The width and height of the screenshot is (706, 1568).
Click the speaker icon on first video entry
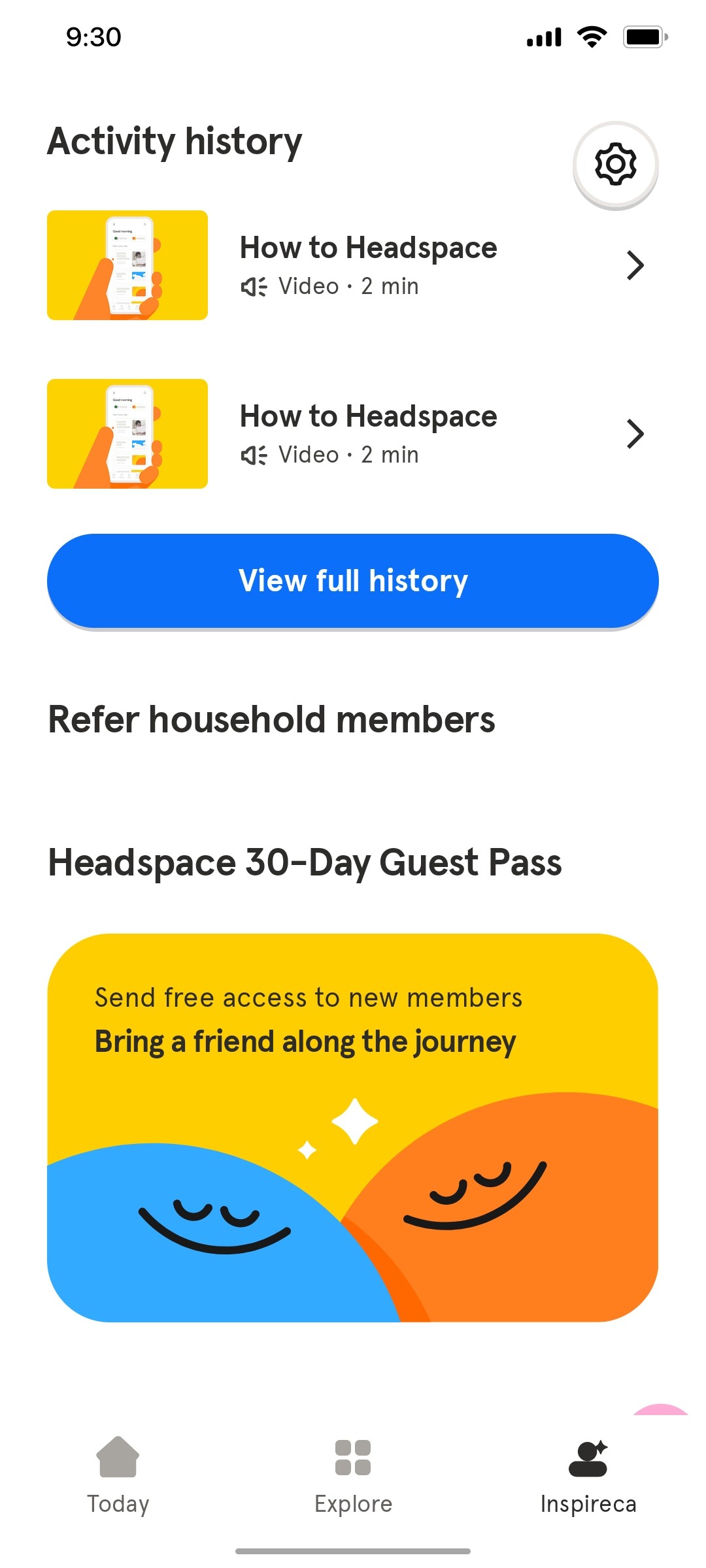(254, 286)
